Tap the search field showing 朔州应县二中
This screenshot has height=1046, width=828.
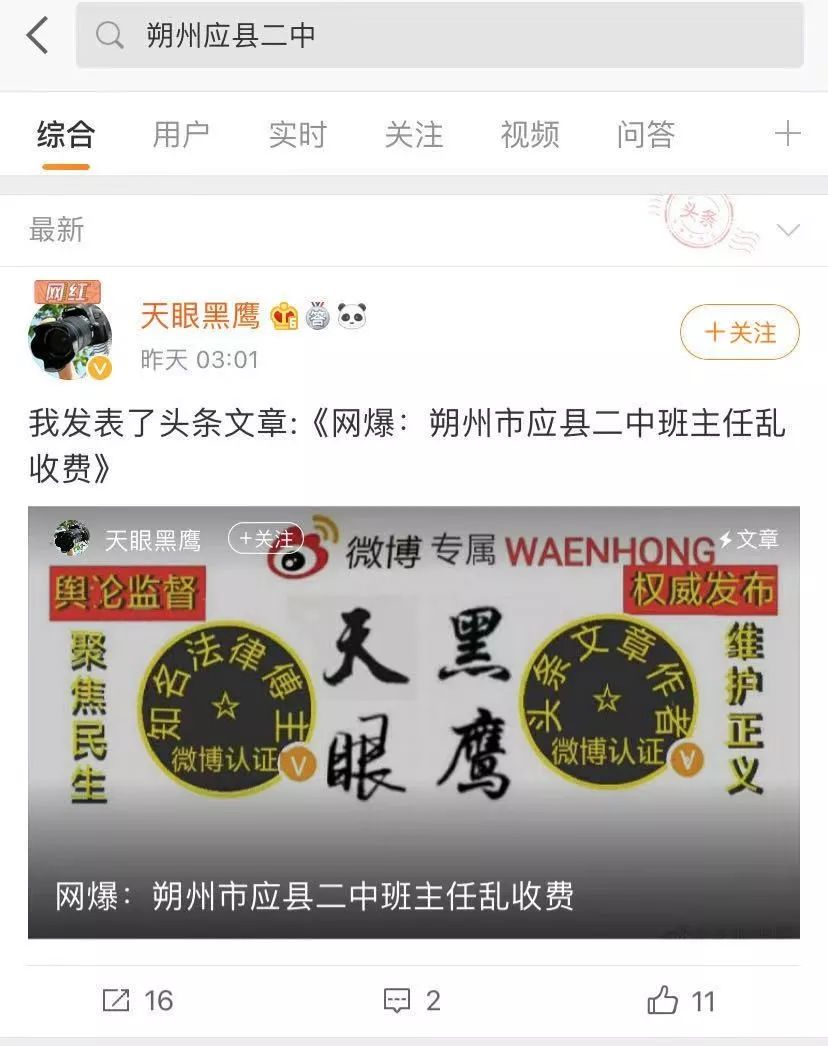pos(440,35)
